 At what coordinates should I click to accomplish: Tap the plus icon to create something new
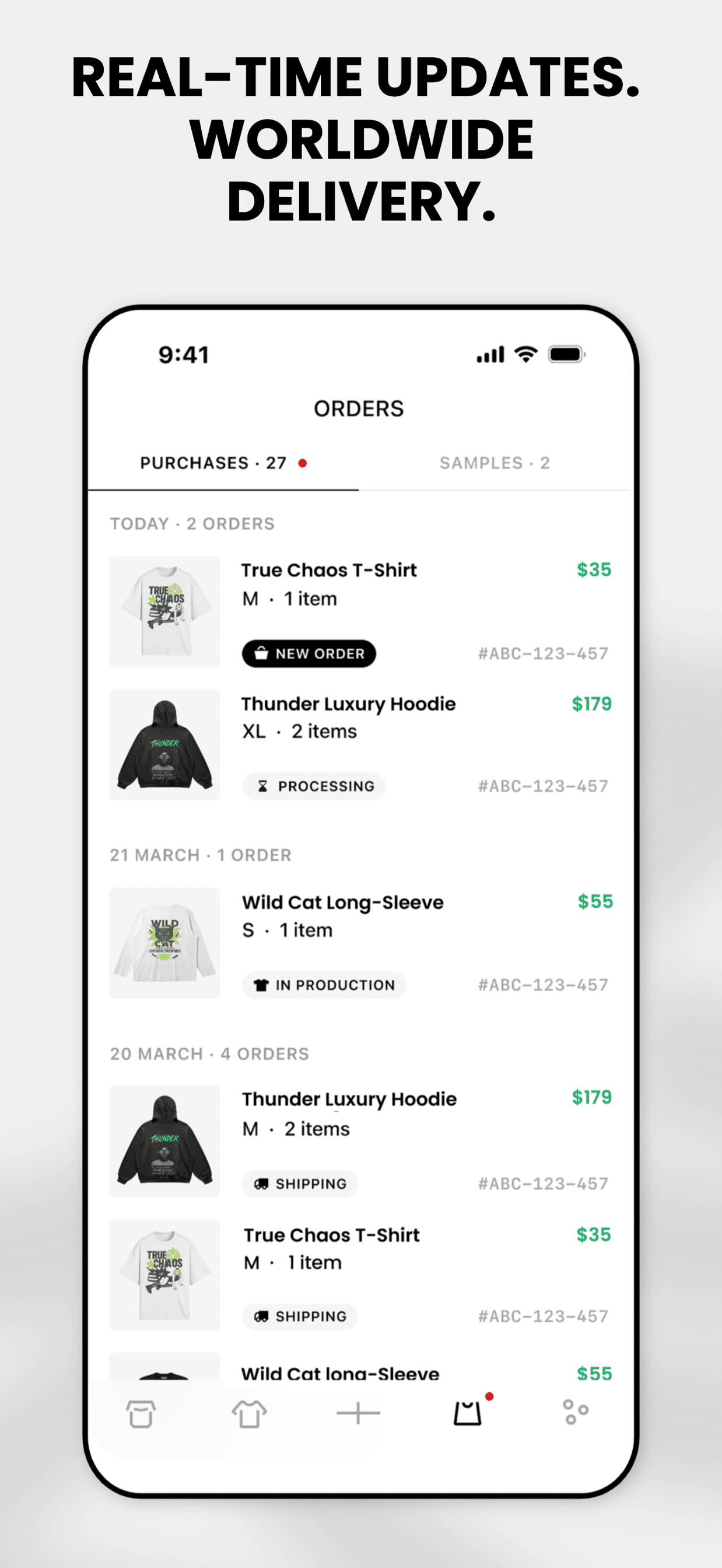click(x=358, y=1412)
